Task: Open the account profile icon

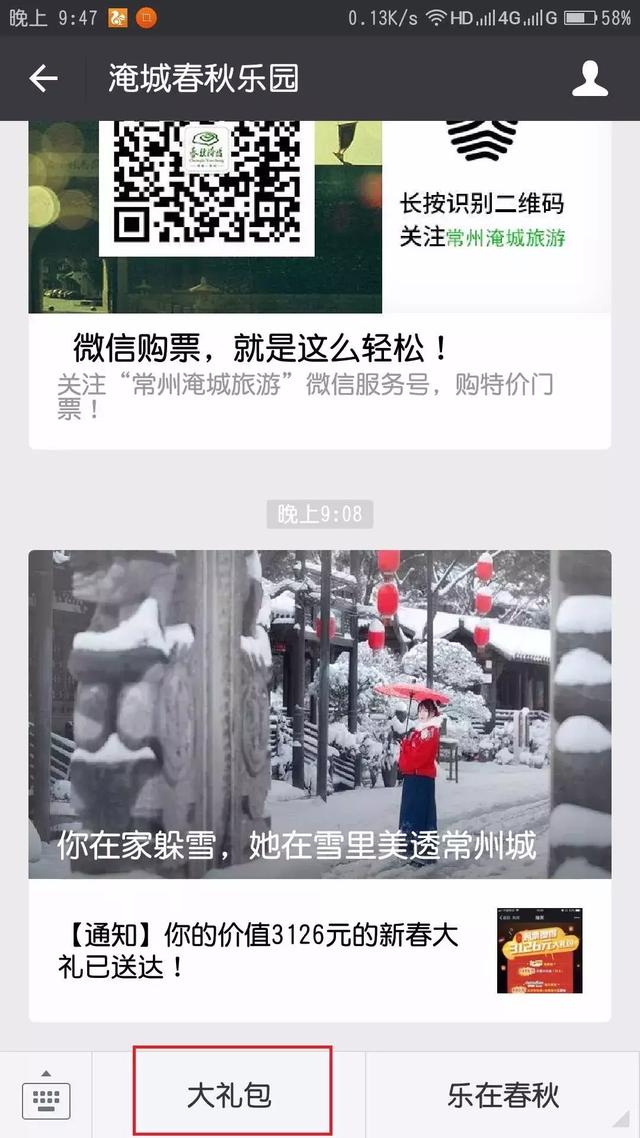Action: 589,79
